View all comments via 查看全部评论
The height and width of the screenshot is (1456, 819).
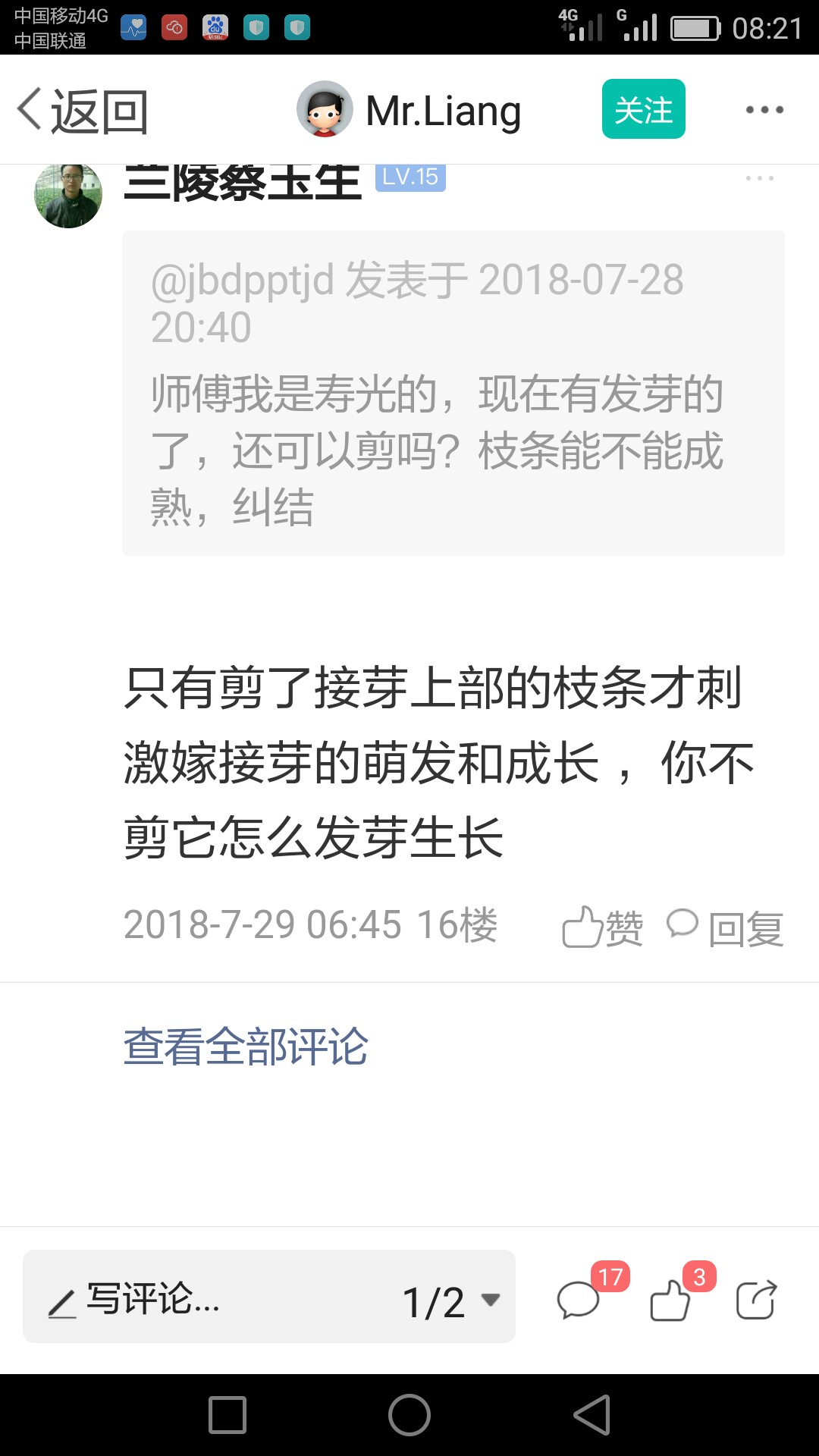point(246,1046)
